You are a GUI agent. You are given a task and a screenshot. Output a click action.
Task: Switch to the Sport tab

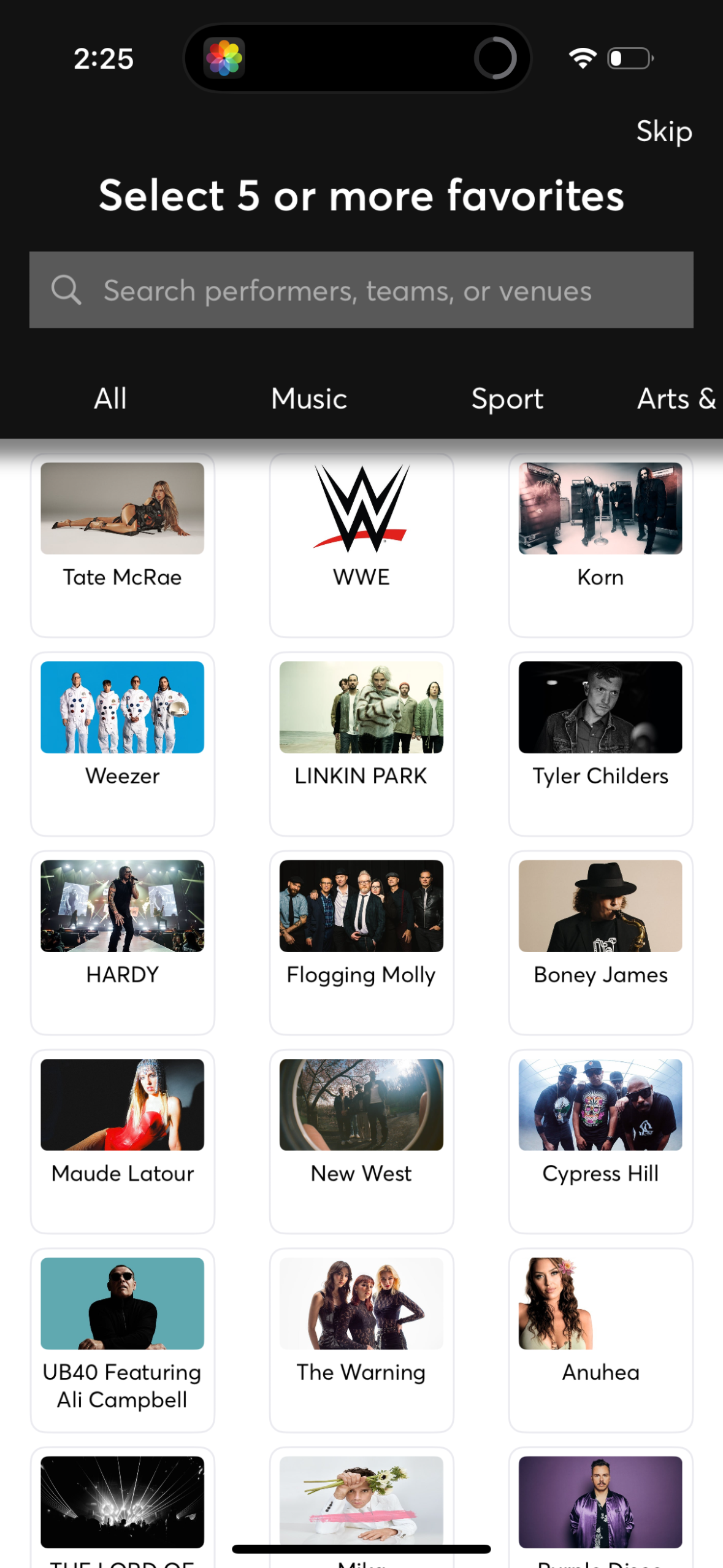[507, 399]
